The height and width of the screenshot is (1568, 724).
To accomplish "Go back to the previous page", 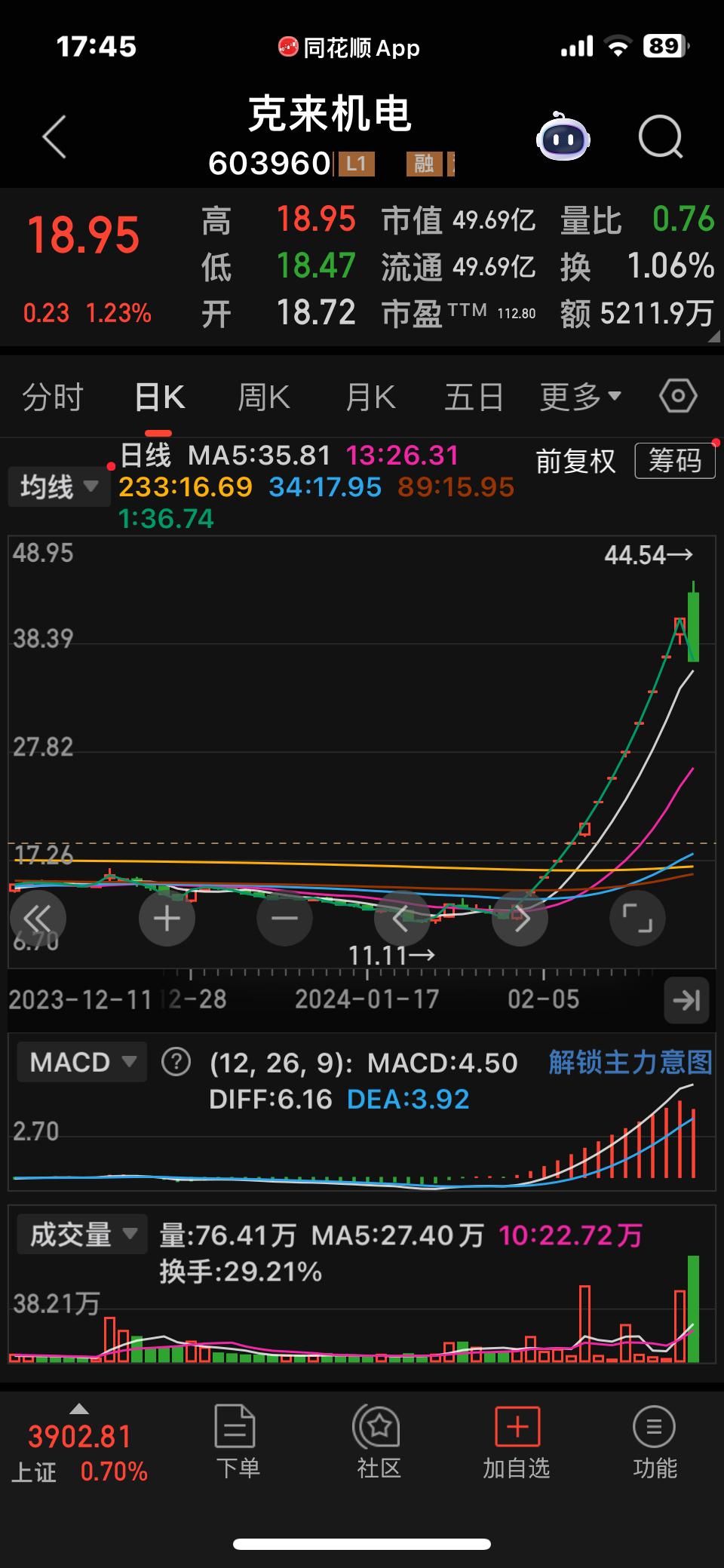I will pos(54,137).
